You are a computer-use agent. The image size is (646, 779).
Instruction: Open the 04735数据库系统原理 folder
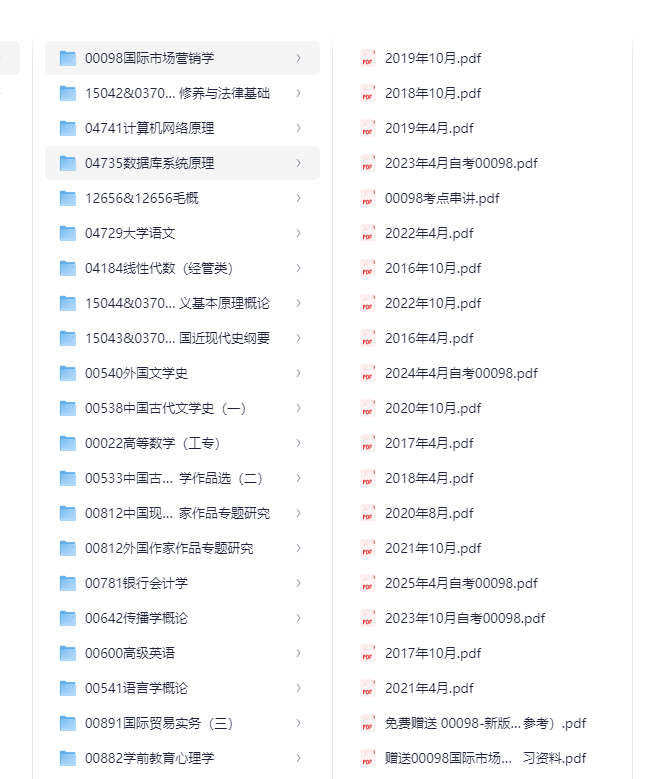click(182, 163)
